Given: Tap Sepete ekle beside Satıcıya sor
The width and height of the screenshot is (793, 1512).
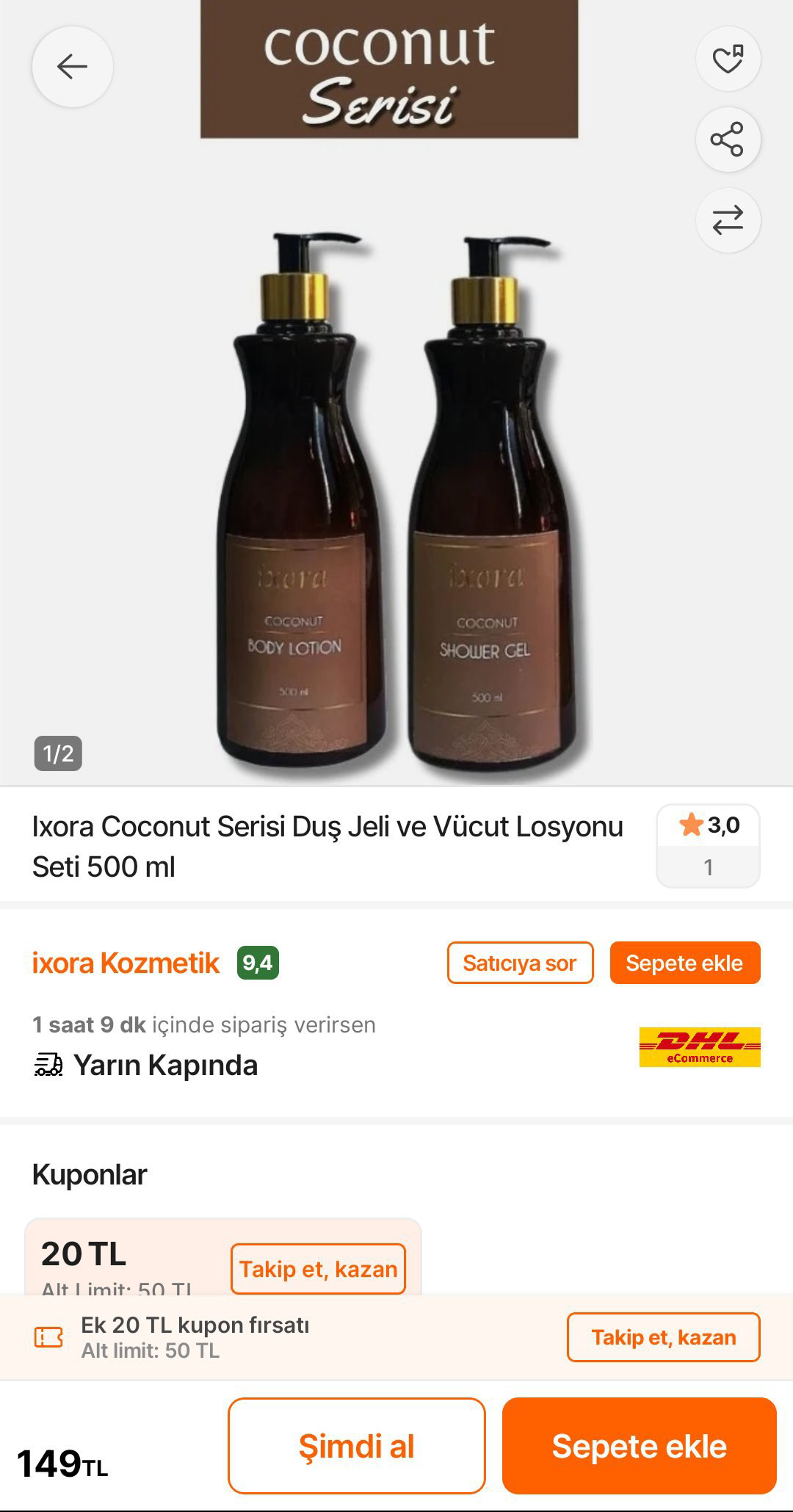Looking at the screenshot, I should [684, 963].
